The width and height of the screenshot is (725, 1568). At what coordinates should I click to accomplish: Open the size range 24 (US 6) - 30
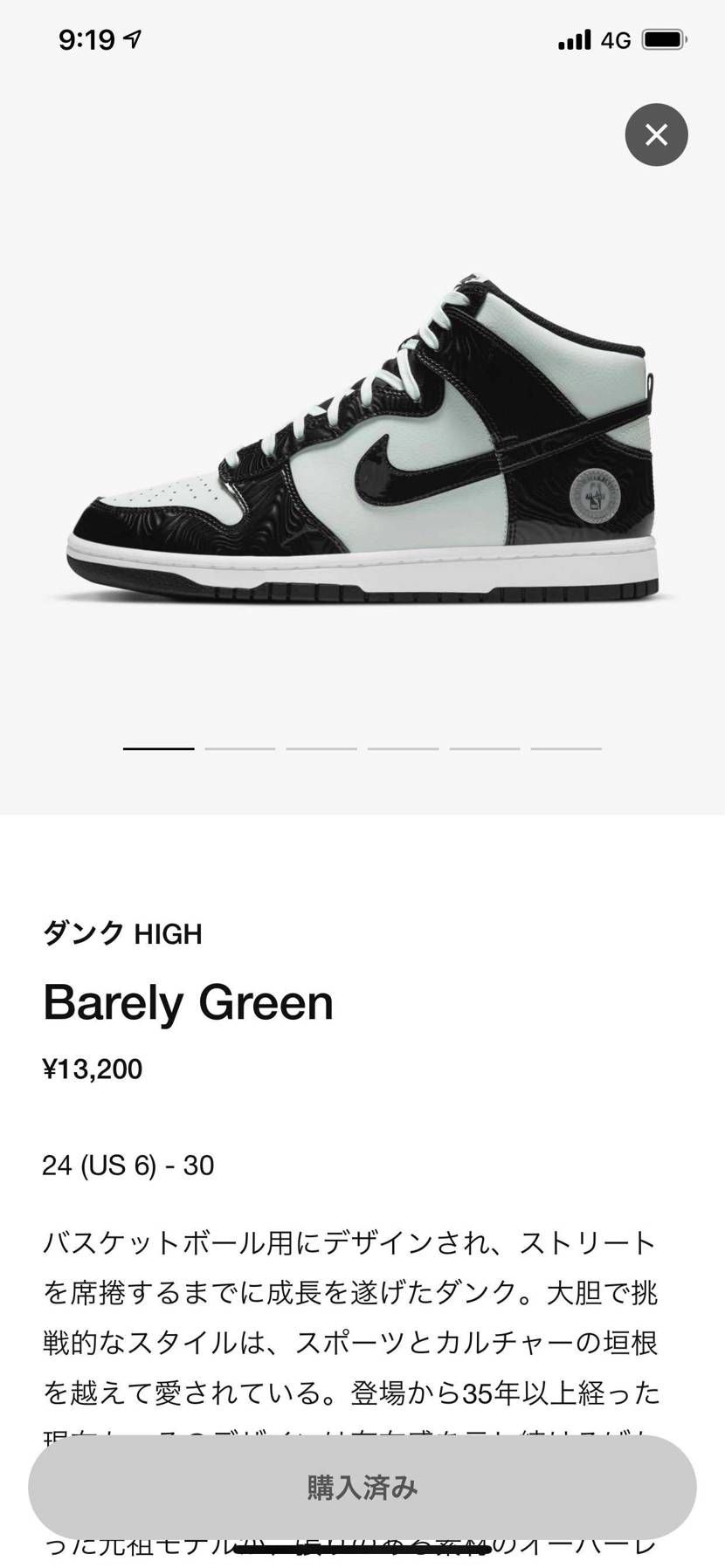(x=128, y=1165)
